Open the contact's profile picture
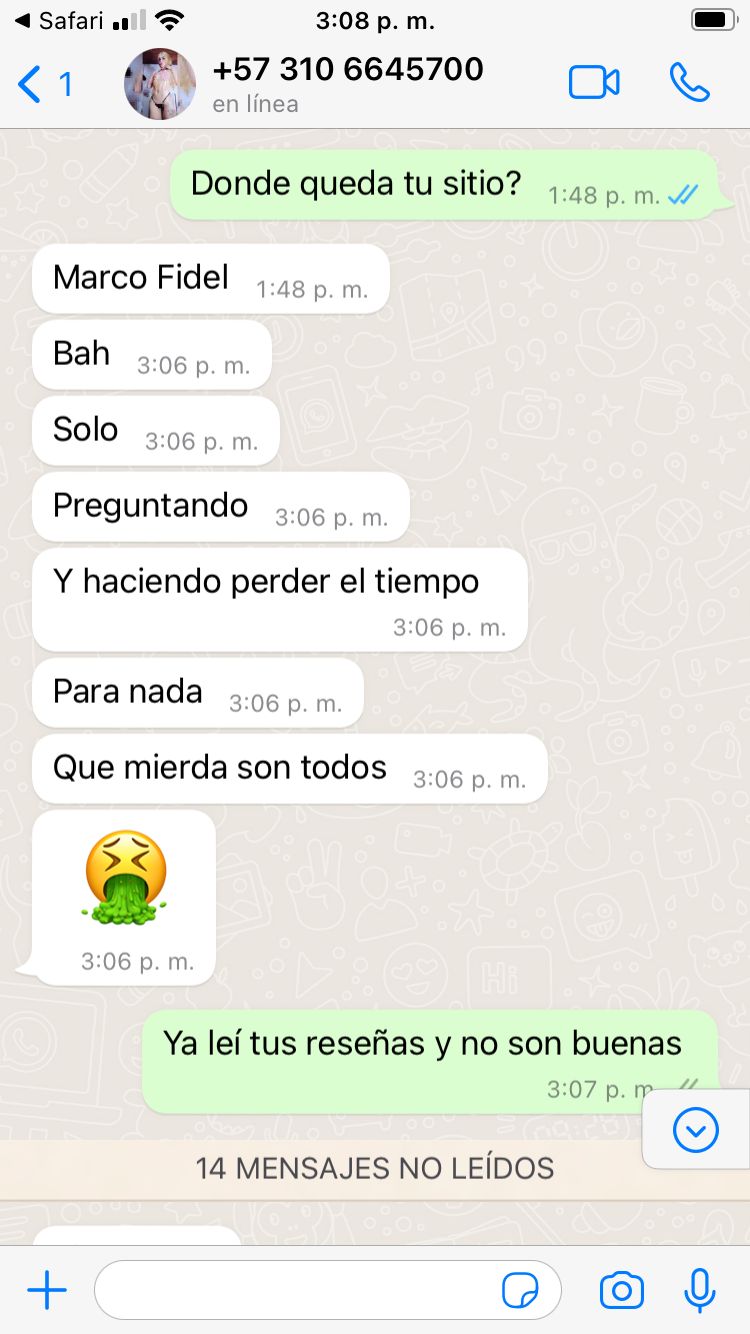 click(160, 84)
